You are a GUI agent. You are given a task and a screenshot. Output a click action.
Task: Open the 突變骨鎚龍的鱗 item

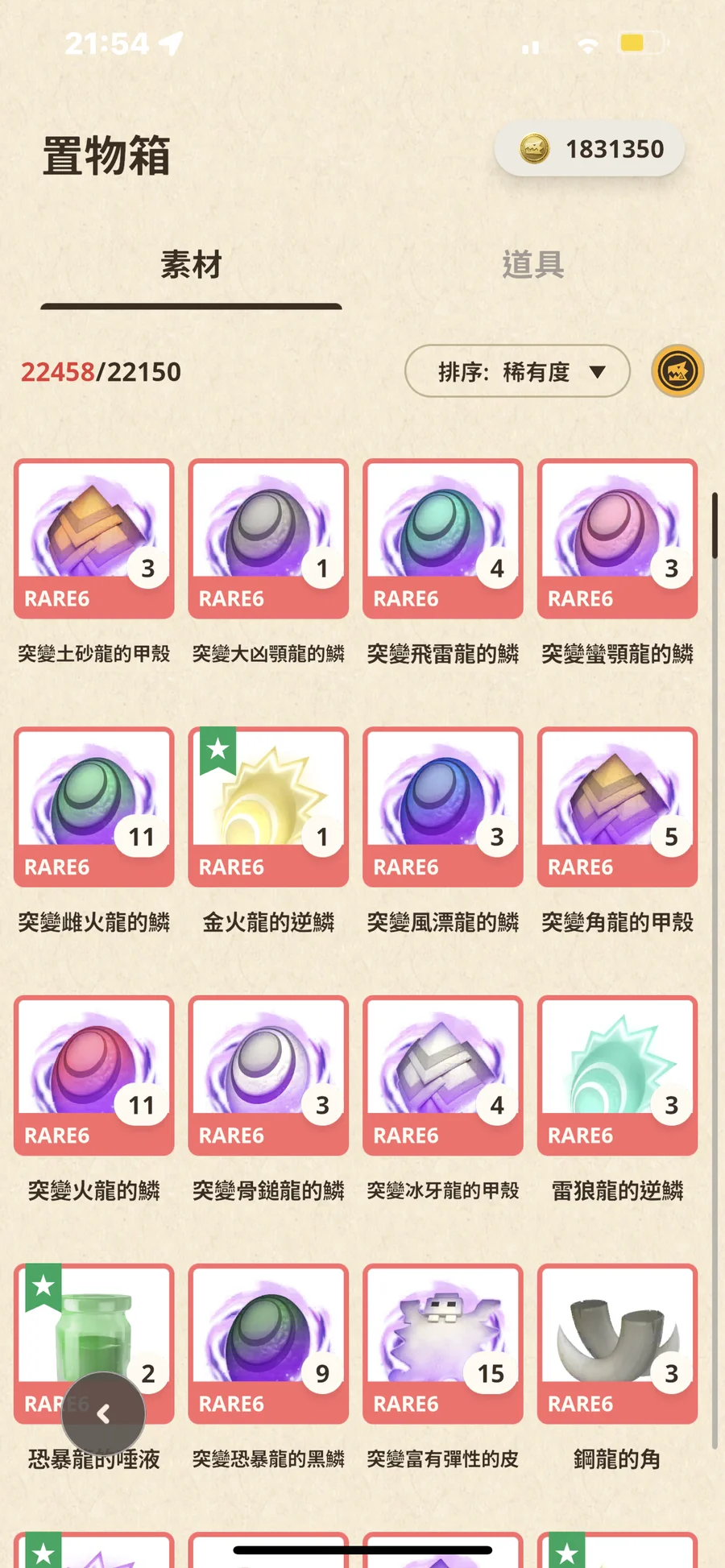(268, 1074)
